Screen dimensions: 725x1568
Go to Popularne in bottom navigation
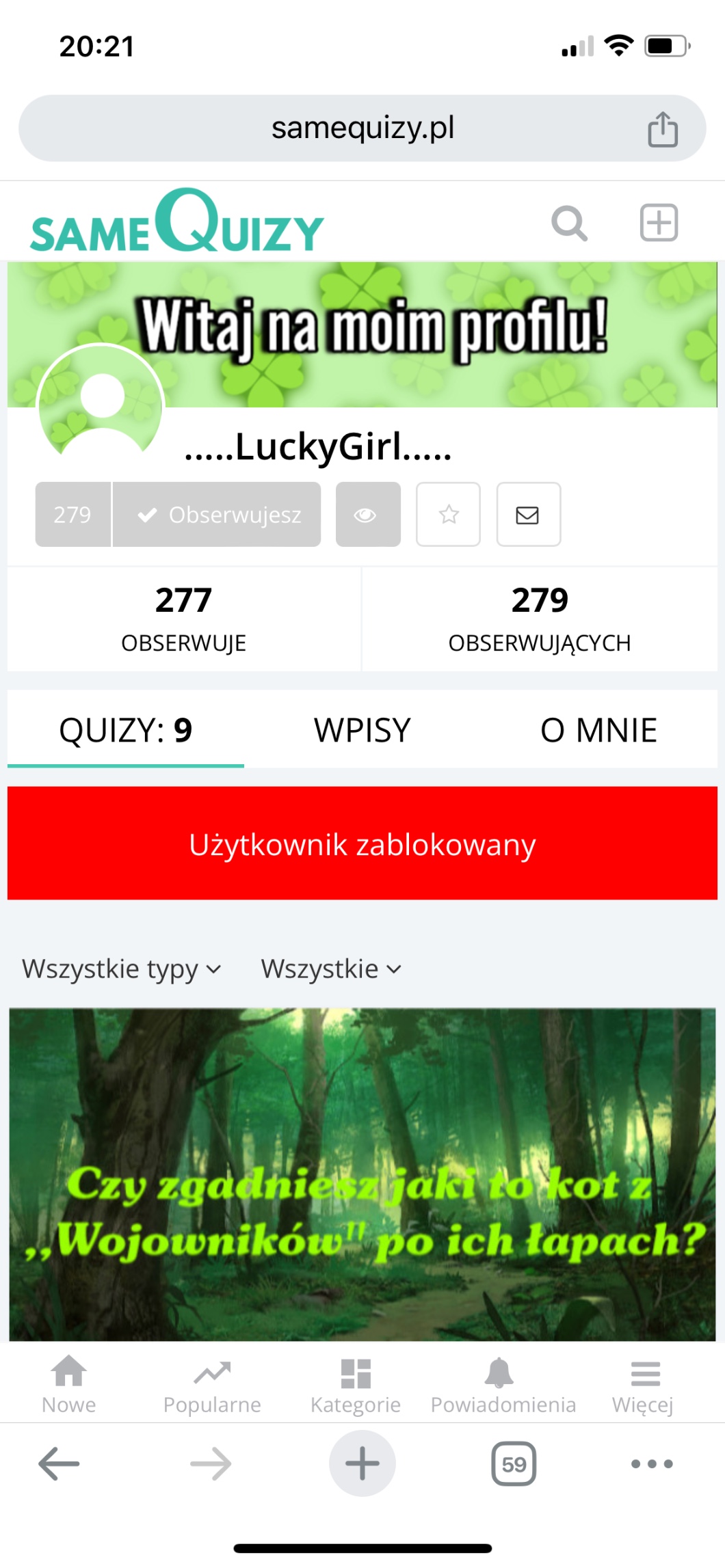tap(212, 1383)
